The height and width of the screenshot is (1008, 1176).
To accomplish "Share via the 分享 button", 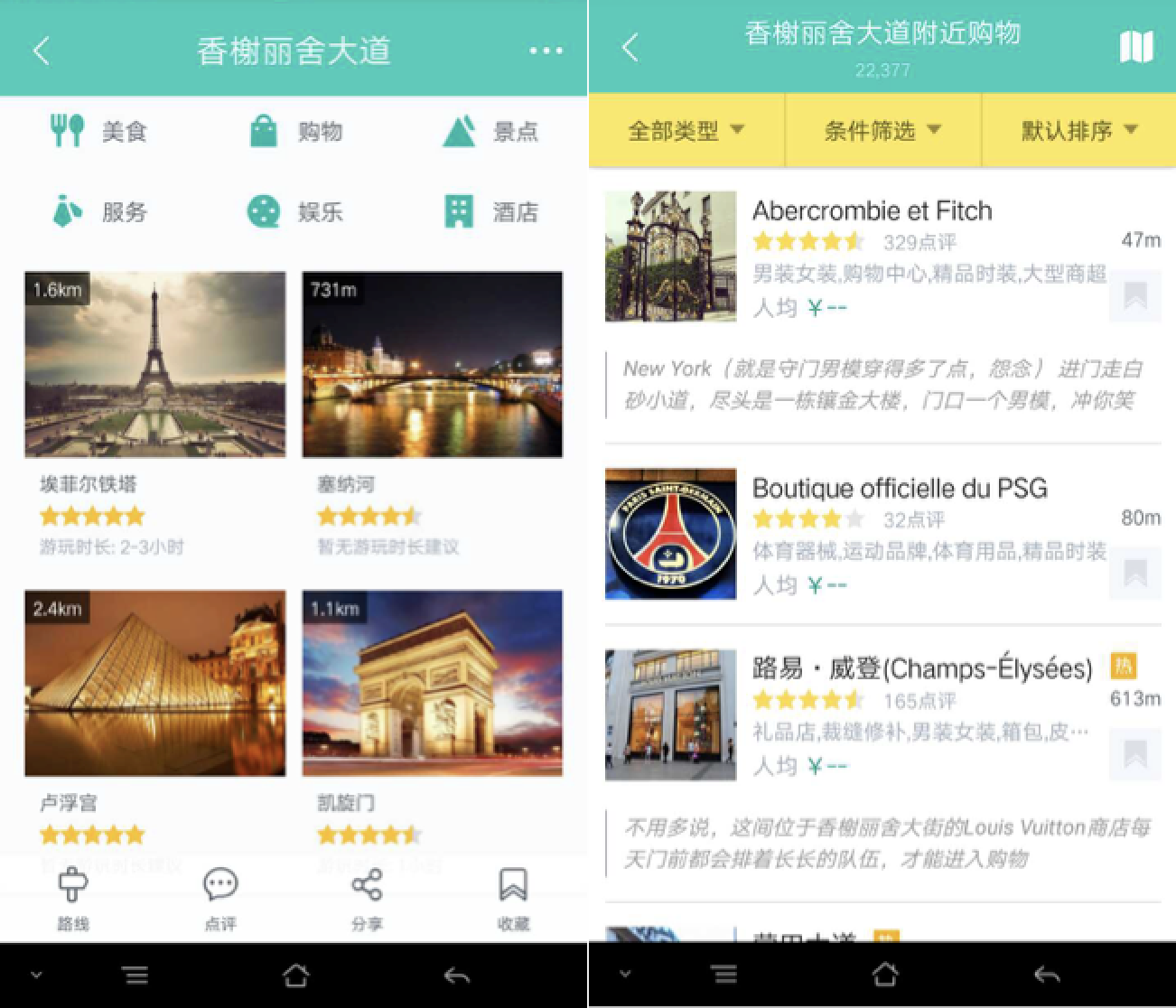I will click(x=367, y=898).
